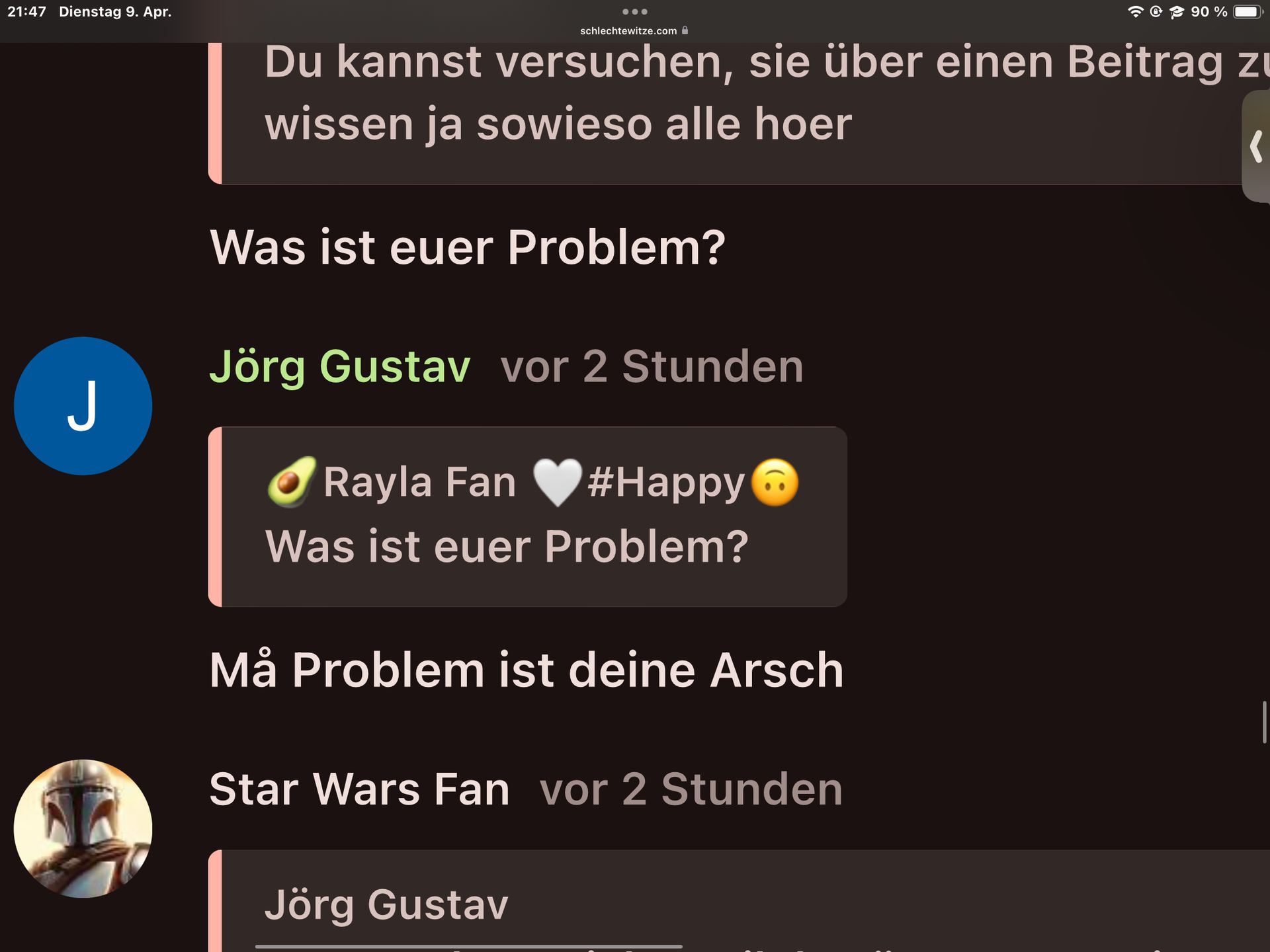Open the three-dot multitasking menu
The image size is (1270, 952).
(x=634, y=11)
